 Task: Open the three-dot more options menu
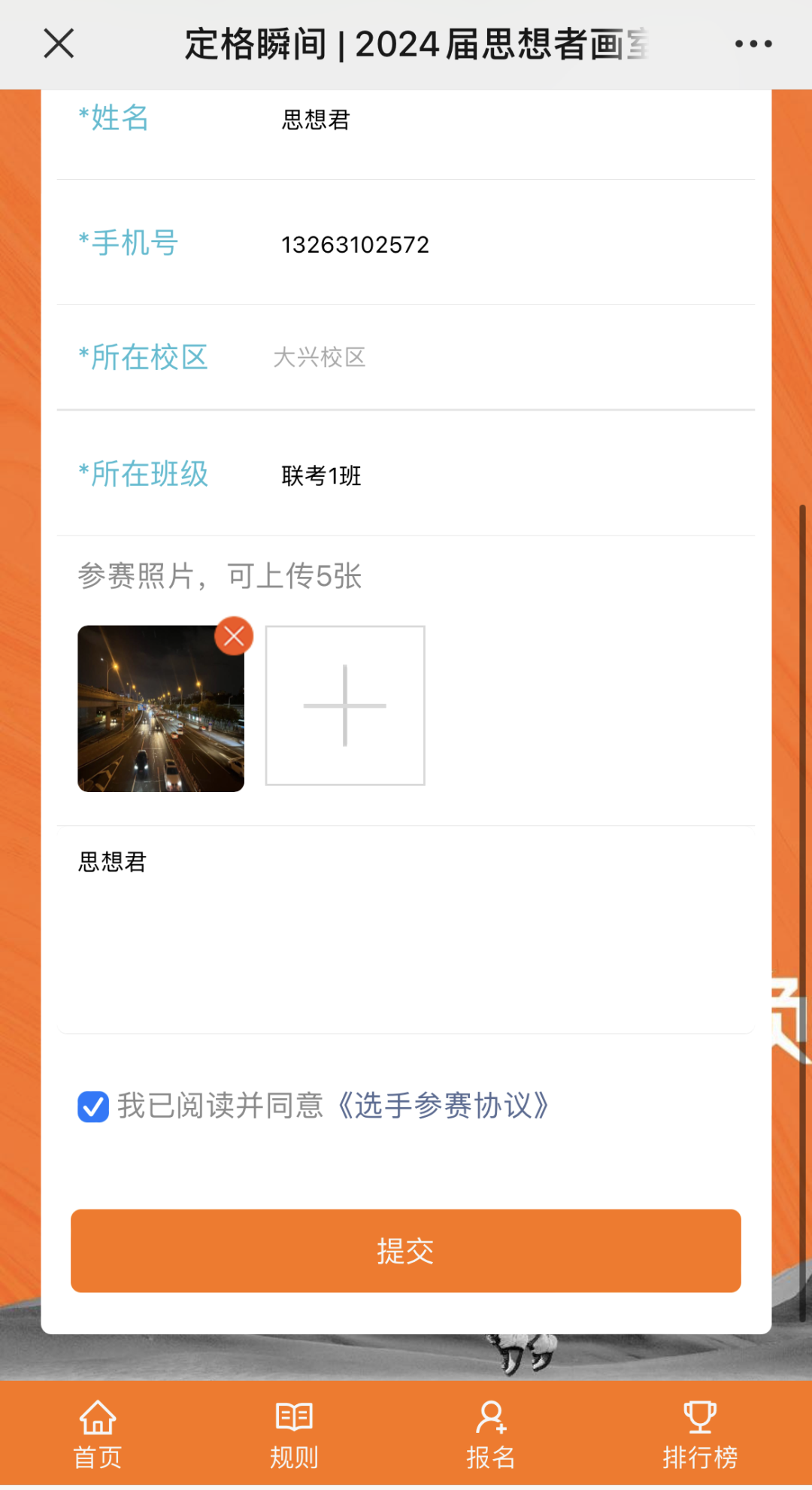tap(753, 44)
